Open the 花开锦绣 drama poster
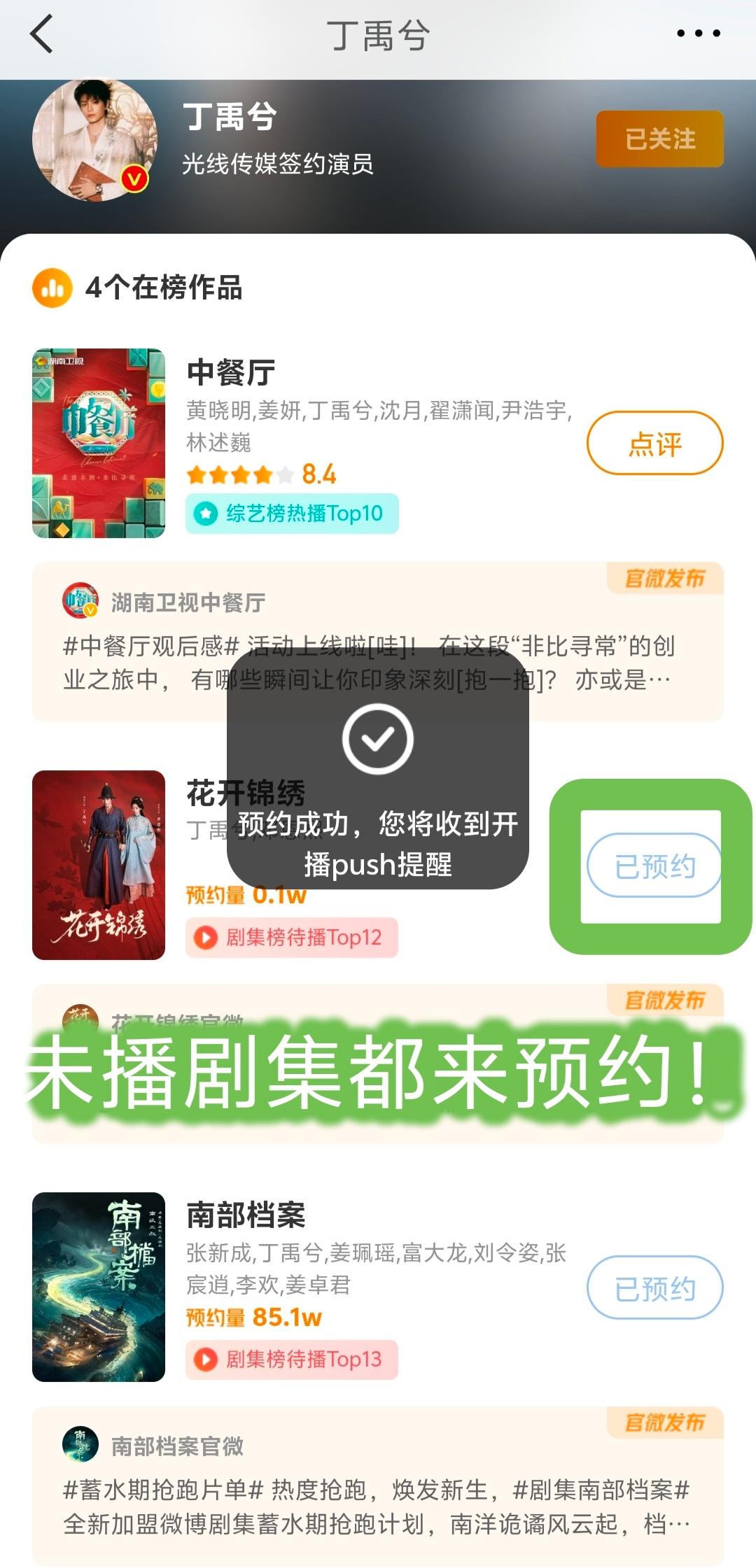The height and width of the screenshot is (1568, 756). point(99,865)
